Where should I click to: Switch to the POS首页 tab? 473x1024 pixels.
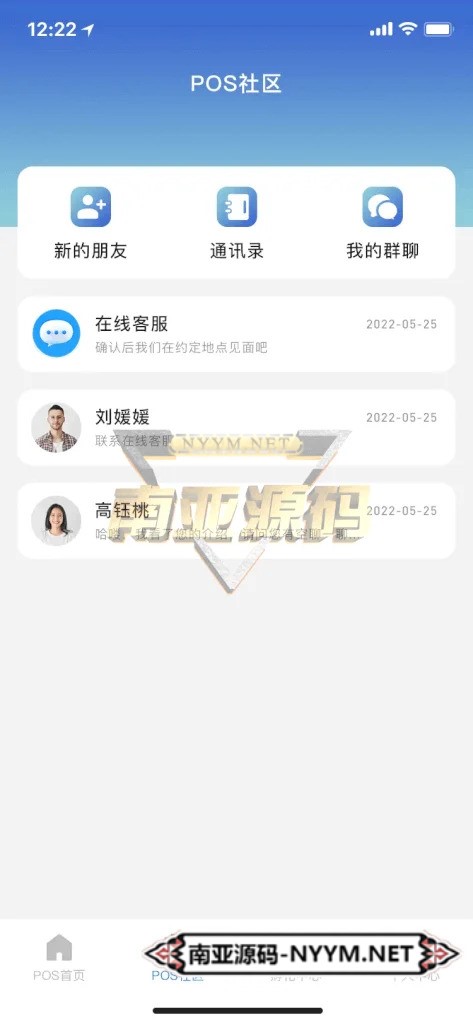pos(59,957)
